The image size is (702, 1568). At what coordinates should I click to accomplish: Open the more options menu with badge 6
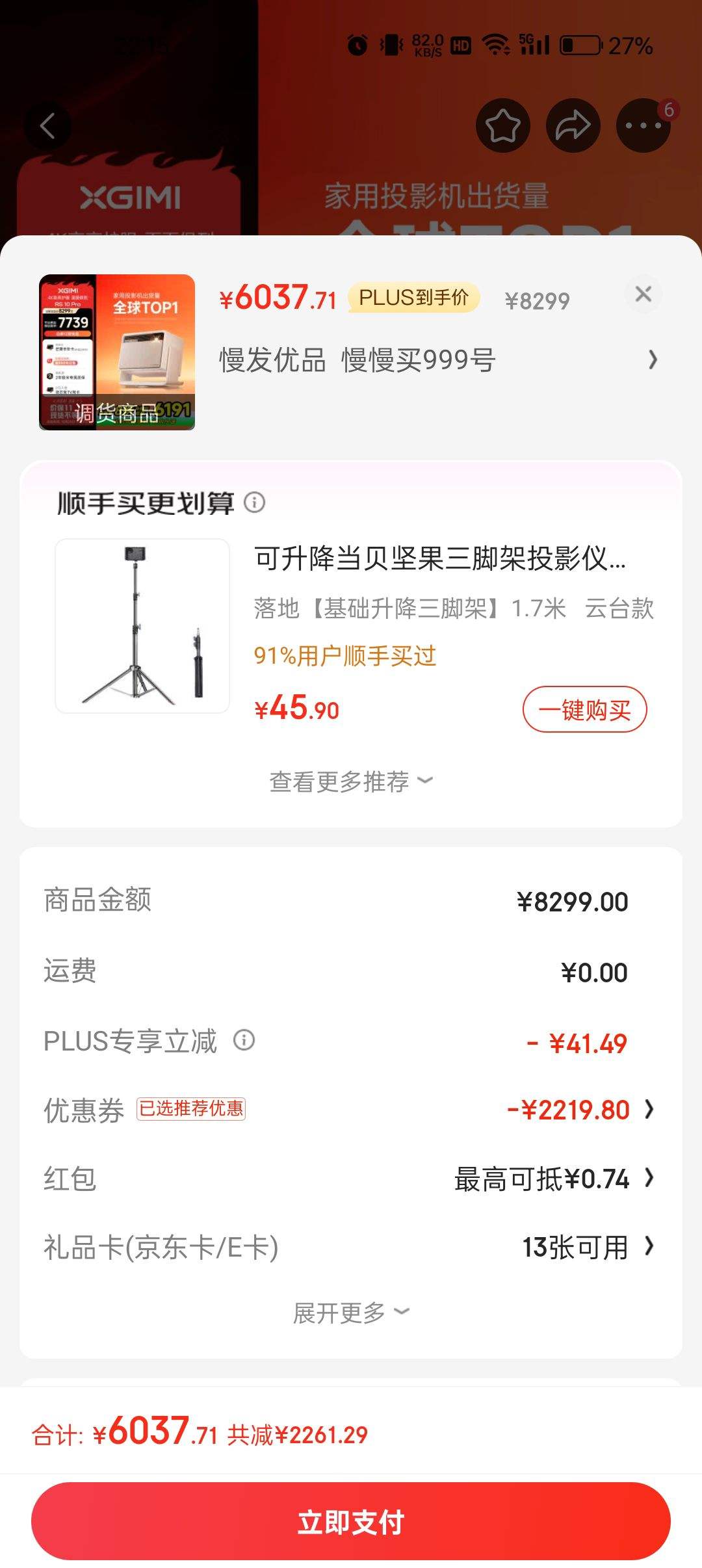(642, 125)
